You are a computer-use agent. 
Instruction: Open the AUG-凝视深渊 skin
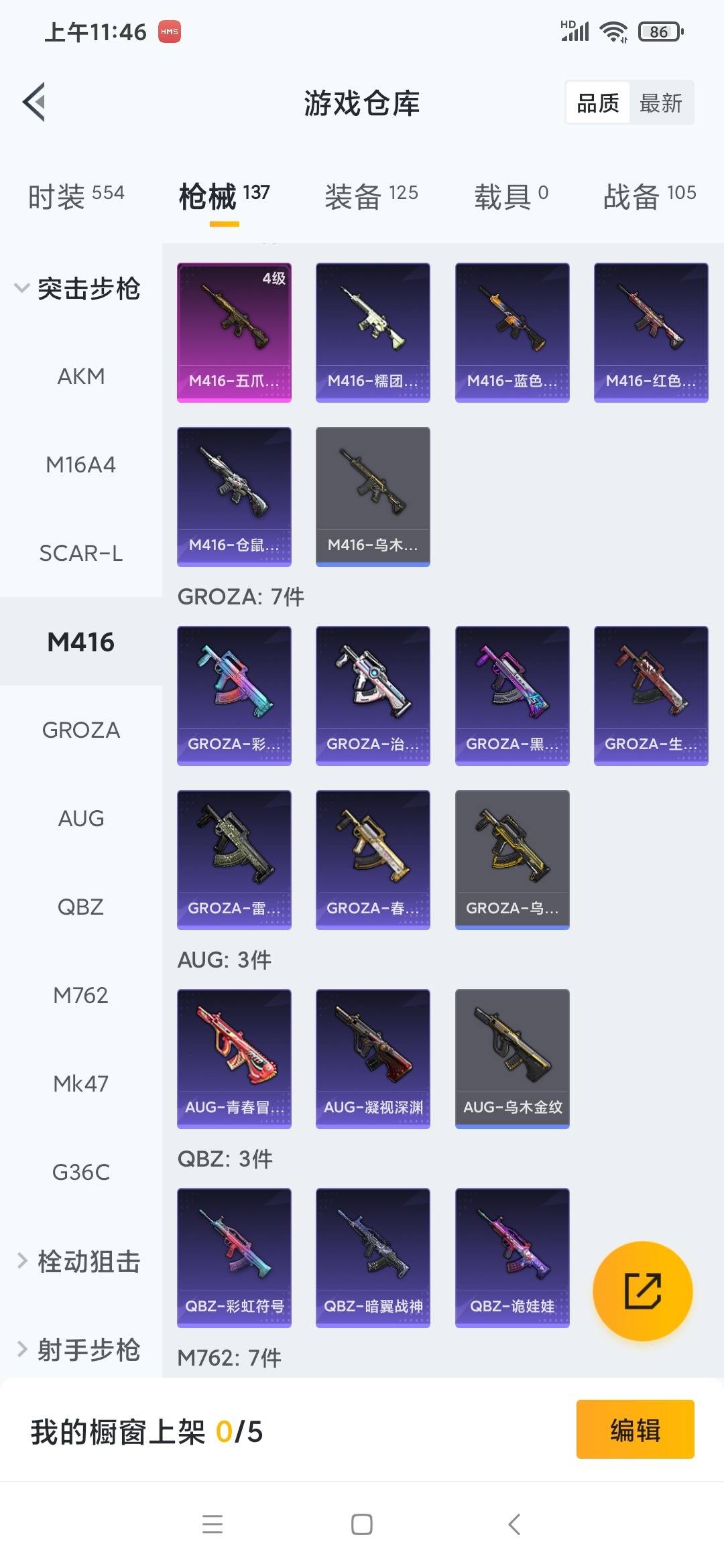click(373, 1059)
